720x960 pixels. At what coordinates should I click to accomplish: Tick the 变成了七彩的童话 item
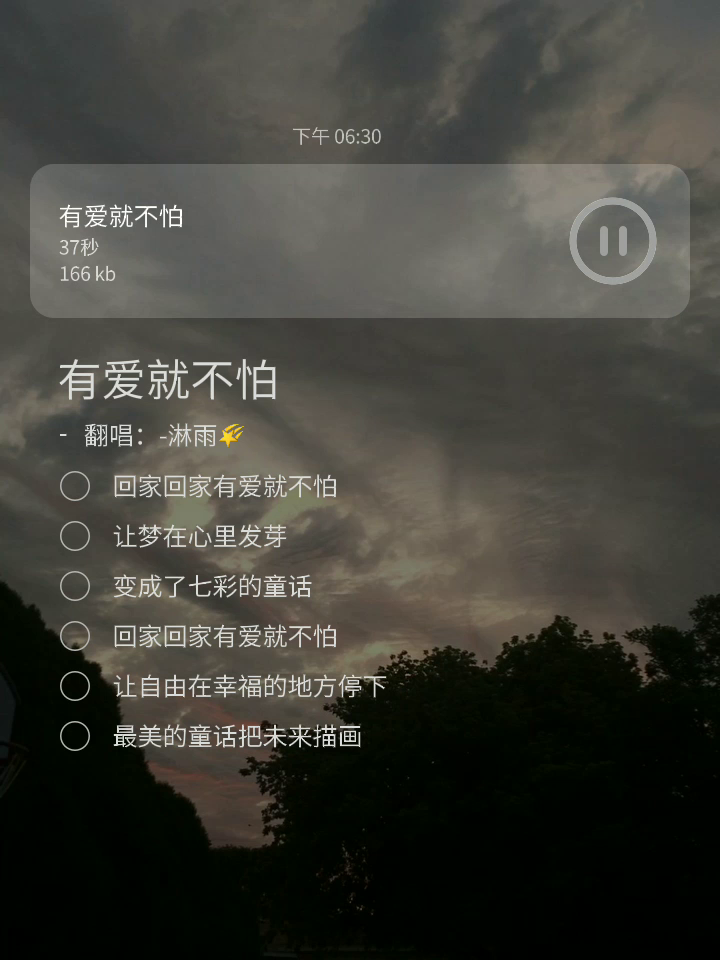tap(75, 586)
